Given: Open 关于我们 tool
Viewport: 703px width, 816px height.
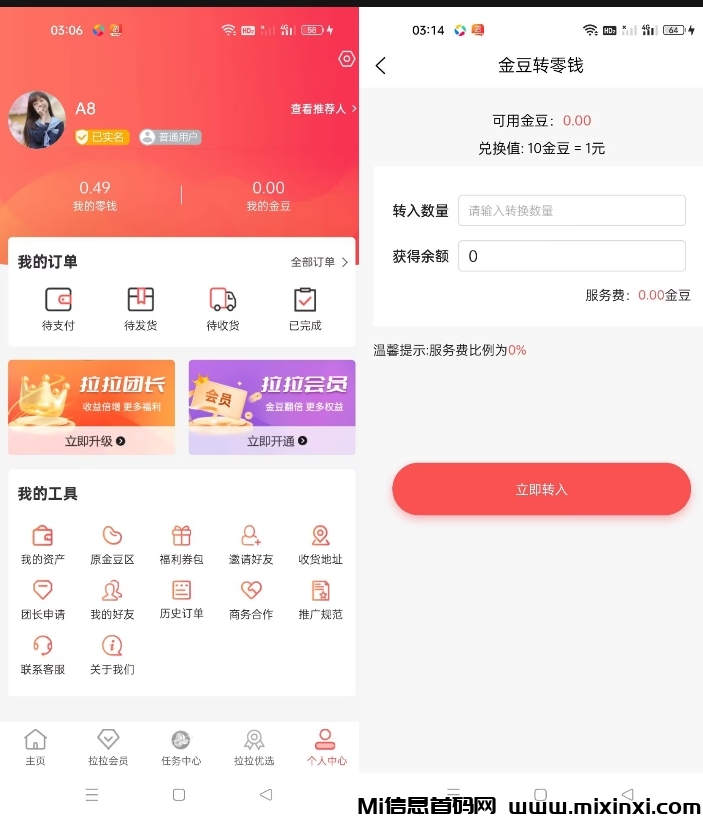Looking at the screenshot, I should point(112,655).
